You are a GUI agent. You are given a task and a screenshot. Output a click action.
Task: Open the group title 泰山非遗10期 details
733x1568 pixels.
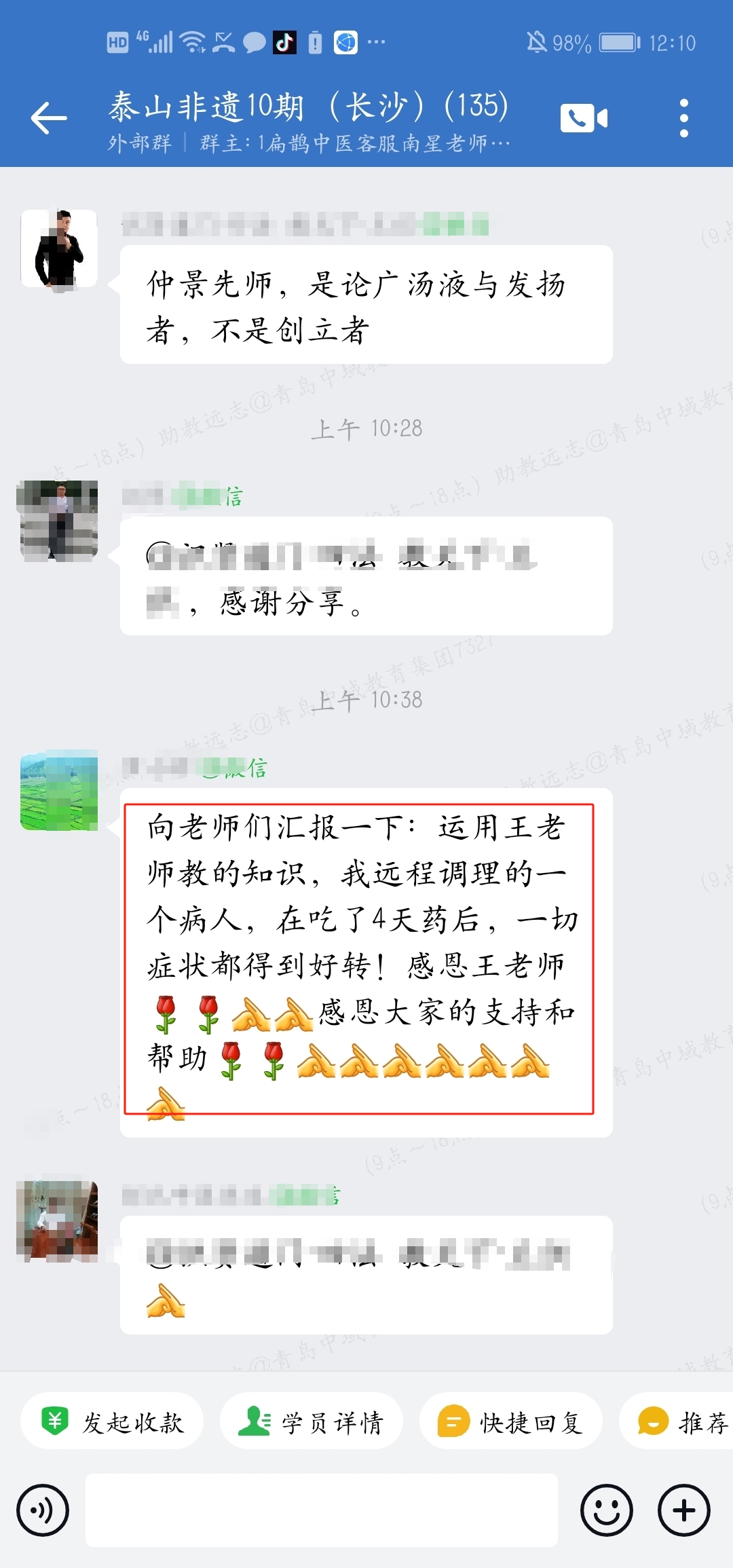point(309,107)
